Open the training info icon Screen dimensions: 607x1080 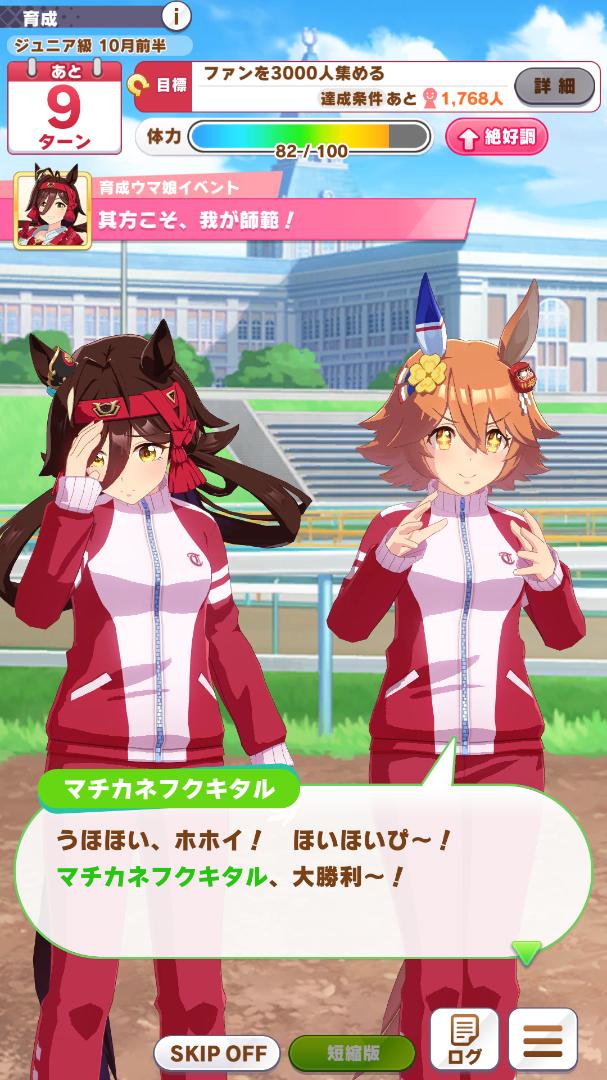pos(176,16)
